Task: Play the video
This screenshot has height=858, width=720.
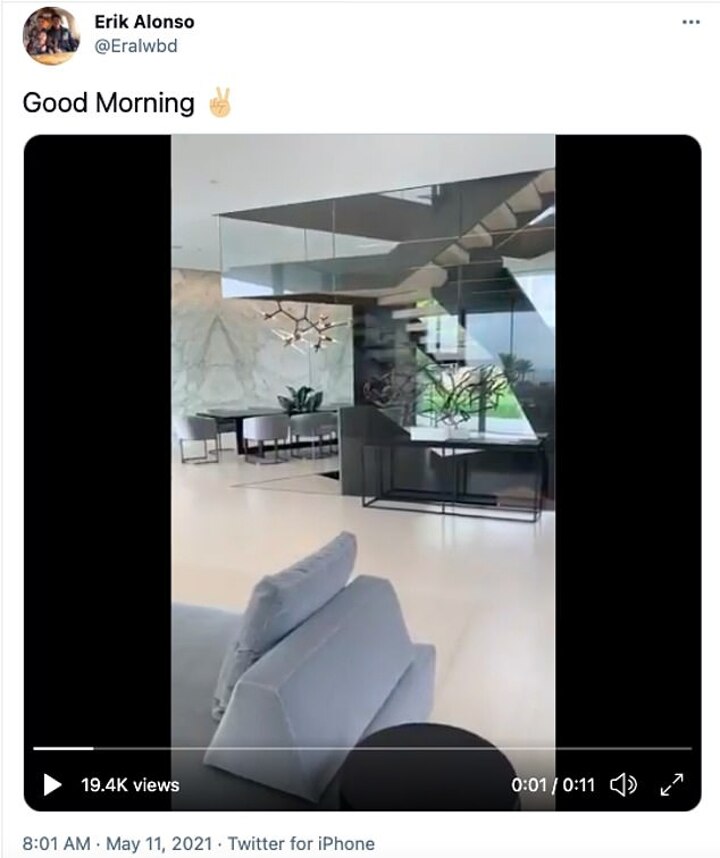Action: point(52,785)
